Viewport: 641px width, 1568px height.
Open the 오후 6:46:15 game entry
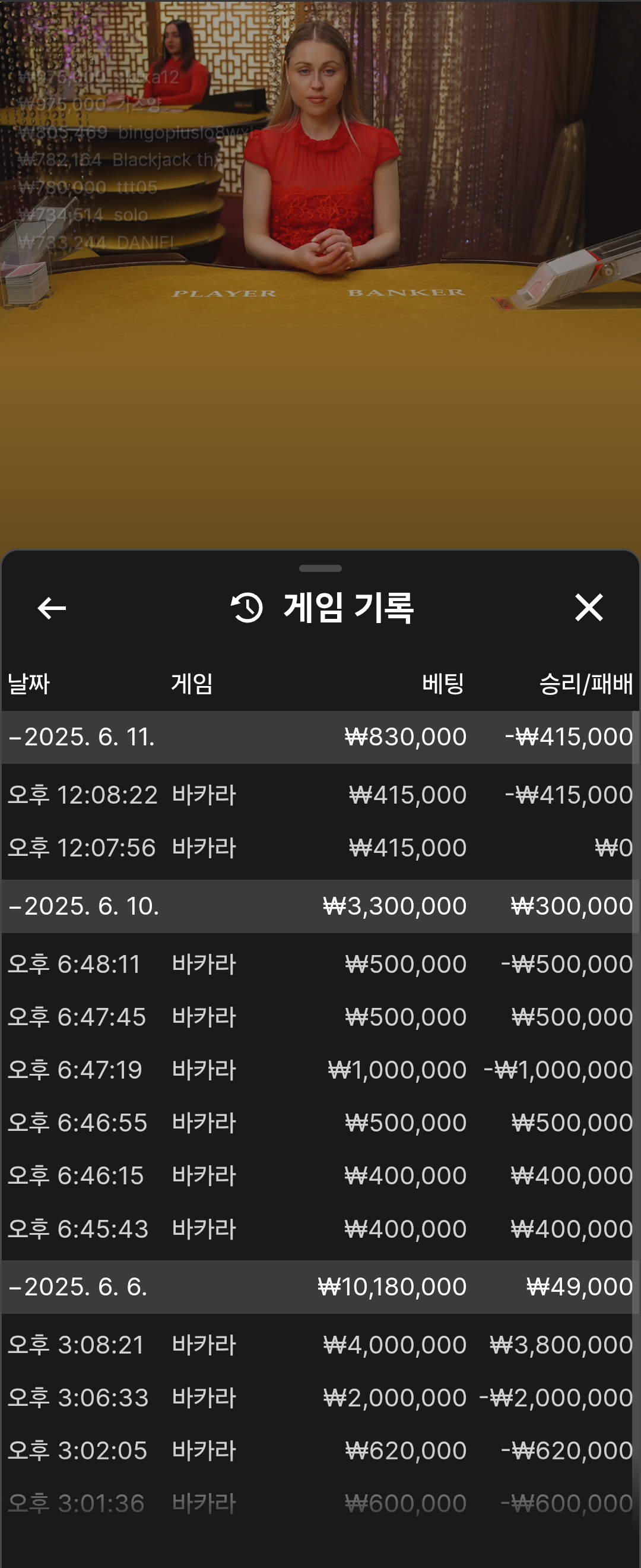coord(320,1176)
